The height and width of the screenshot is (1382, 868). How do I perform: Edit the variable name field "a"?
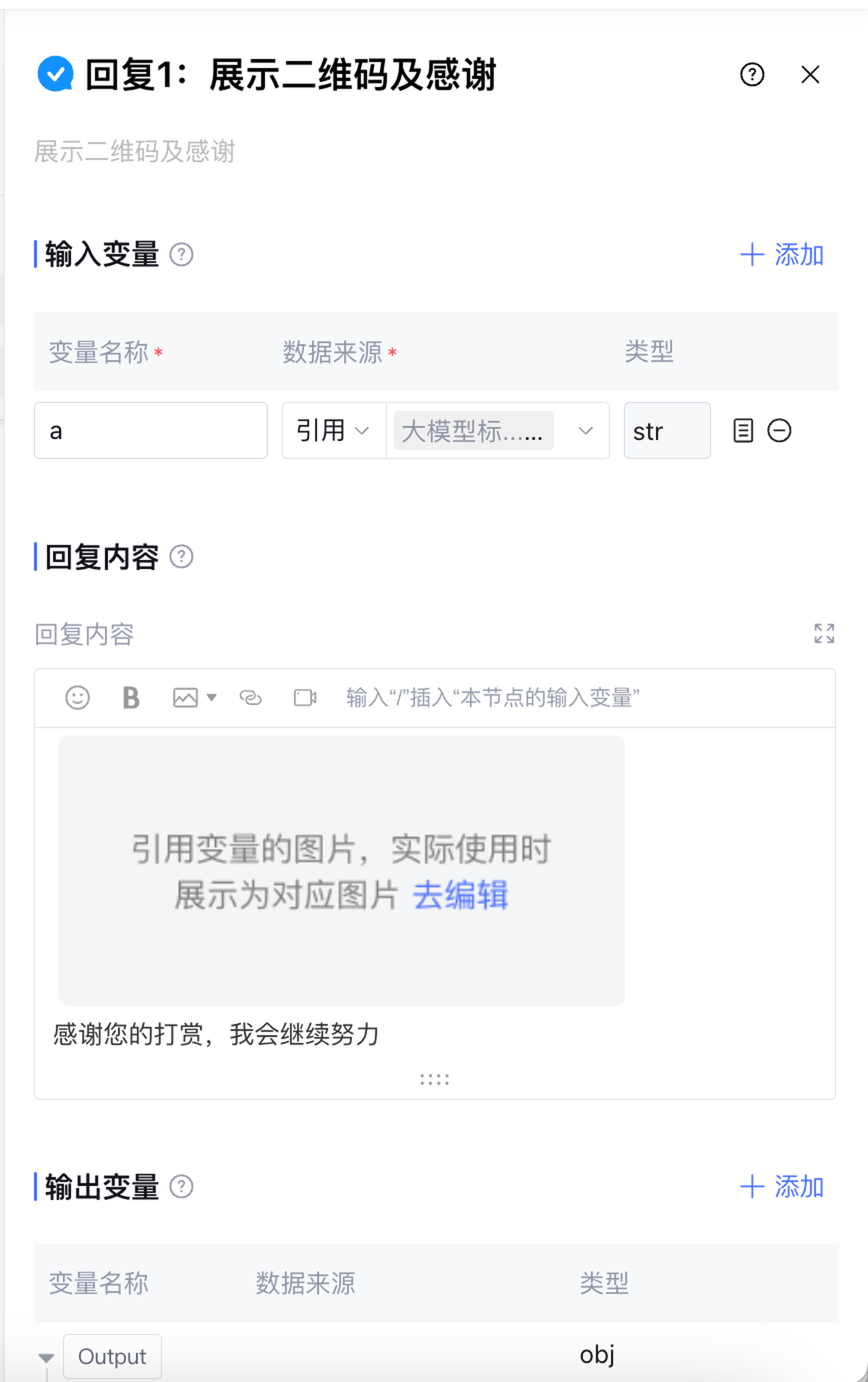click(150, 430)
